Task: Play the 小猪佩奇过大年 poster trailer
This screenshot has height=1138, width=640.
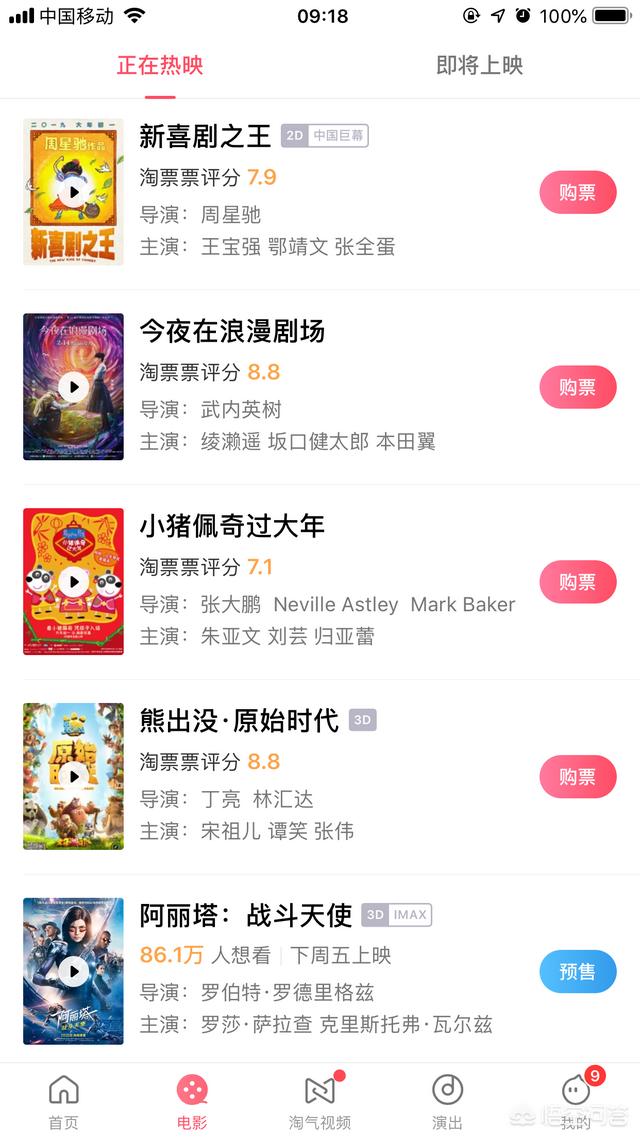Action: [x=73, y=581]
